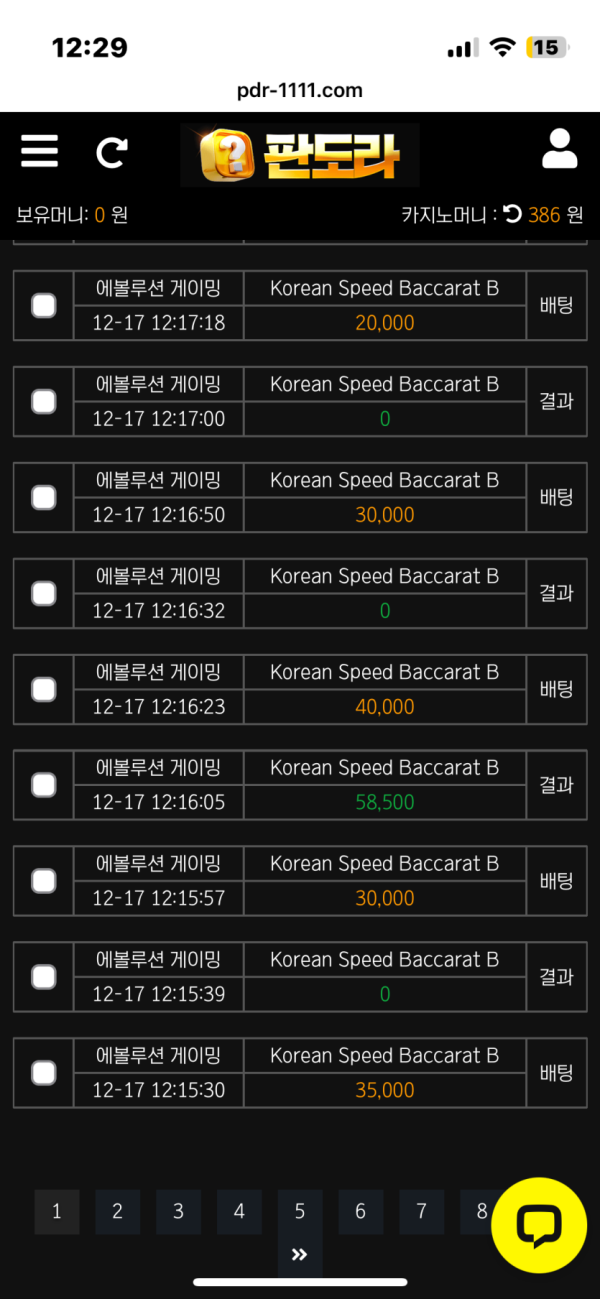
Task: Mark the checkbox for the 12:16:05 row
Action: pos(44,785)
